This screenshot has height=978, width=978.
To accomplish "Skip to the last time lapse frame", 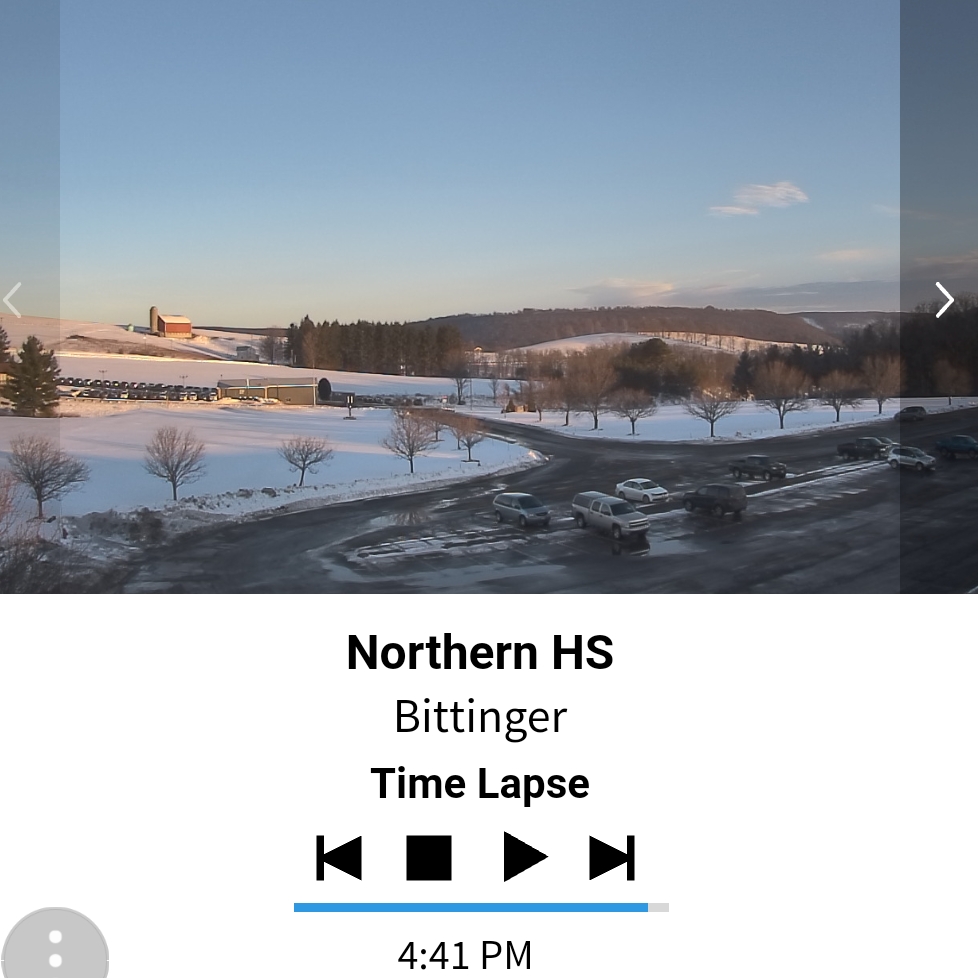I will 612,858.
